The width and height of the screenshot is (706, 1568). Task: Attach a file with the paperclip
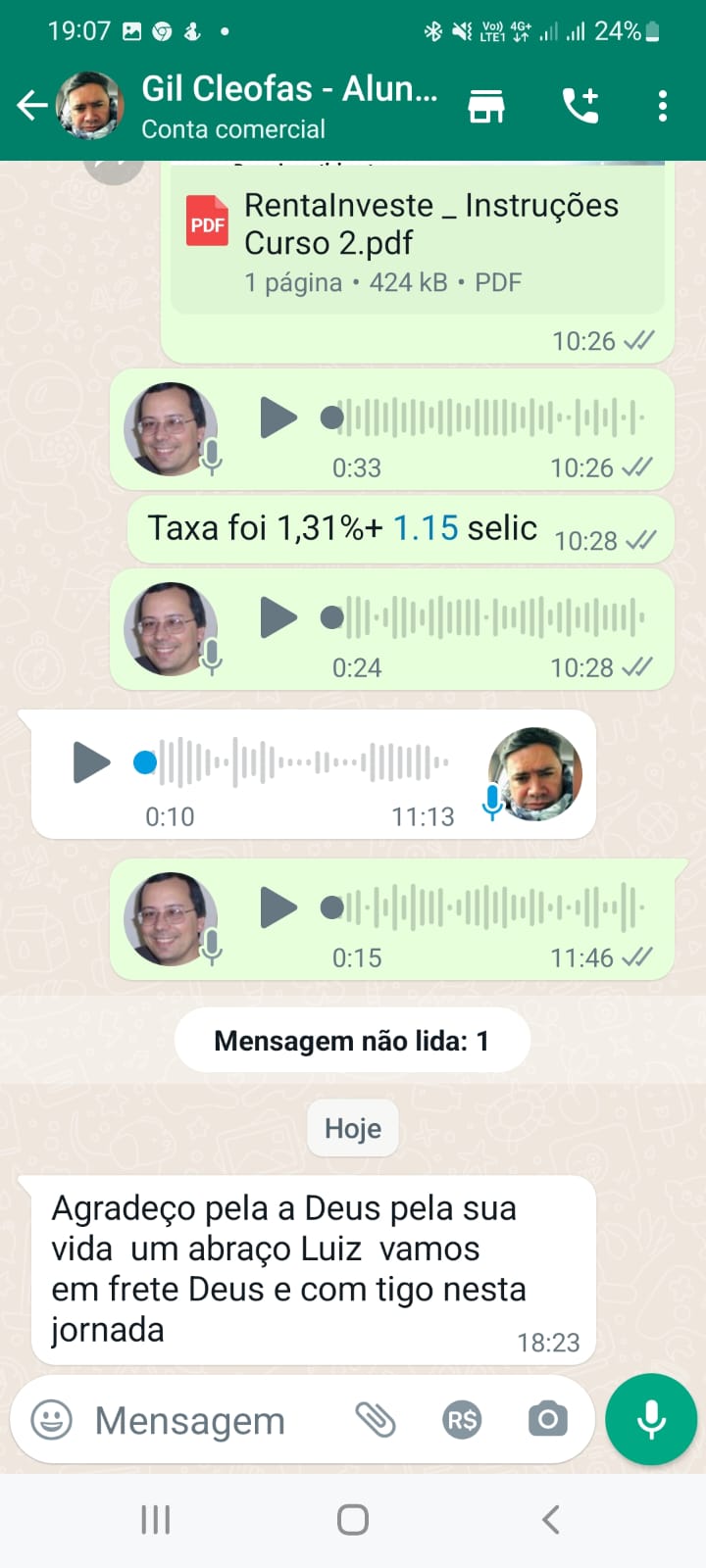pyautogui.click(x=375, y=1419)
